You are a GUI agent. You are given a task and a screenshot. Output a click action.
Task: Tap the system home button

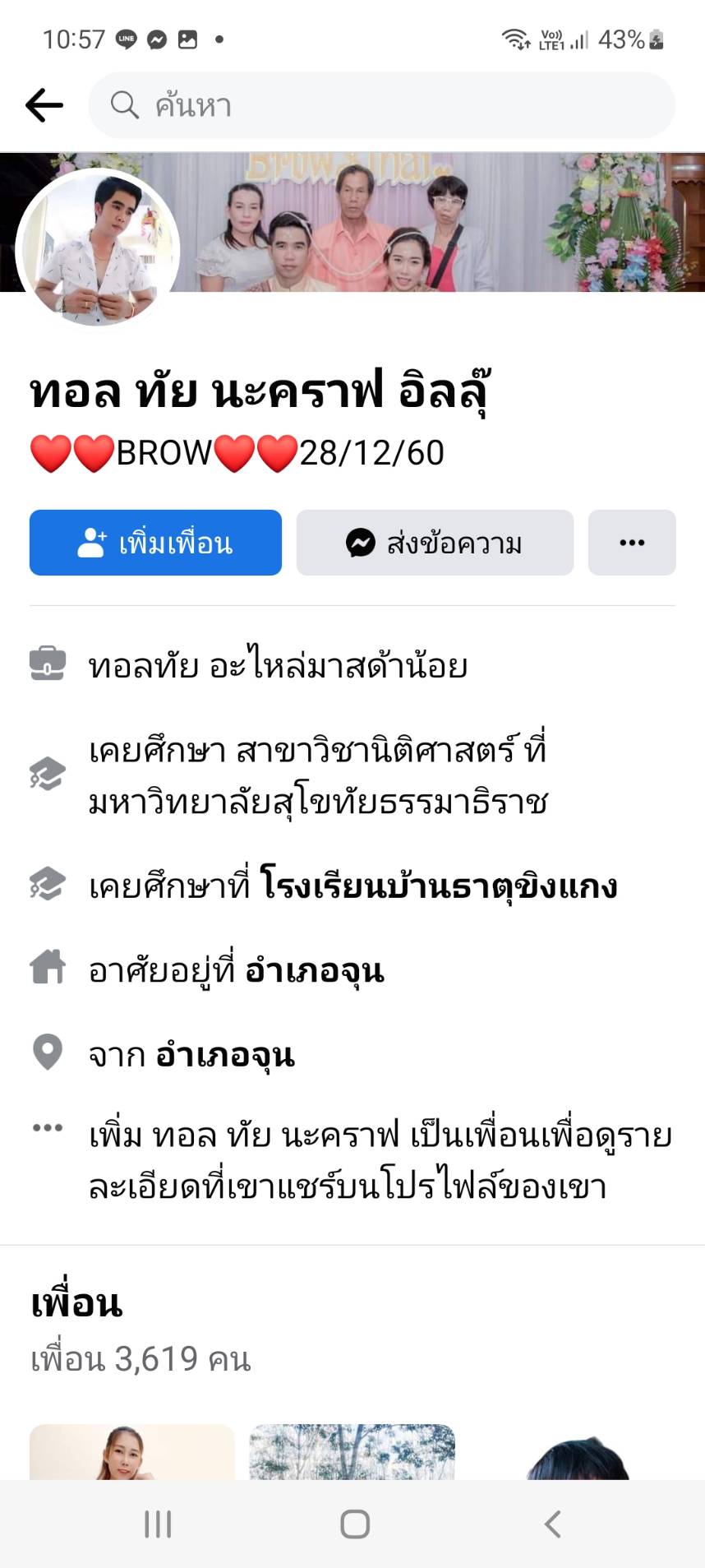355,1524
